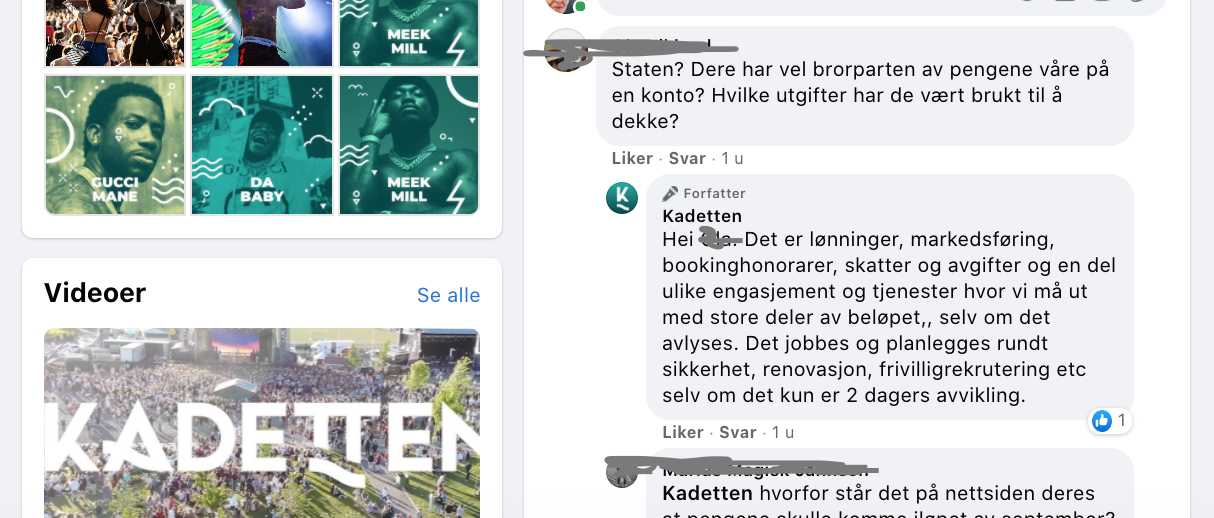Tap the "Se alle" videos link
Viewport: 1214px width, 518px height.
click(448, 295)
